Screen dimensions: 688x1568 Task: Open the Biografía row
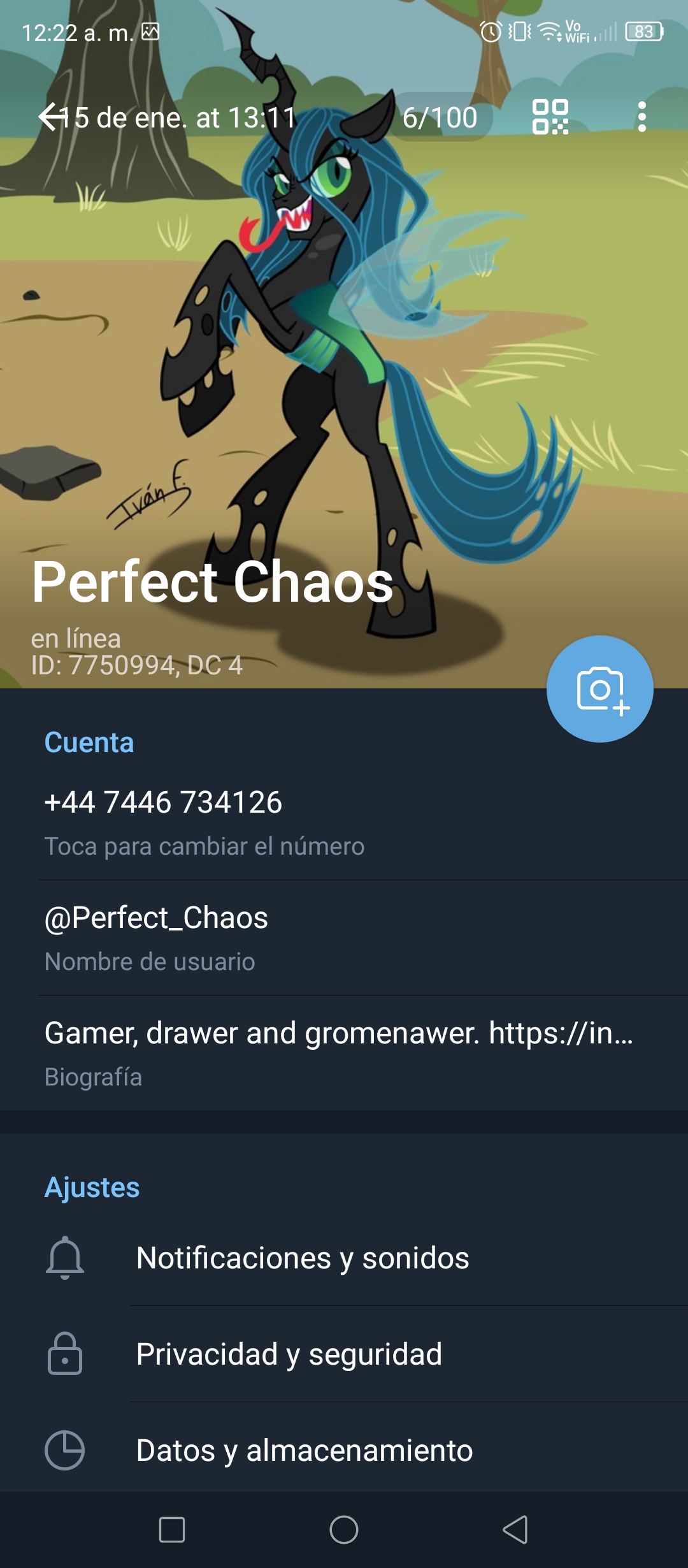click(x=344, y=1053)
